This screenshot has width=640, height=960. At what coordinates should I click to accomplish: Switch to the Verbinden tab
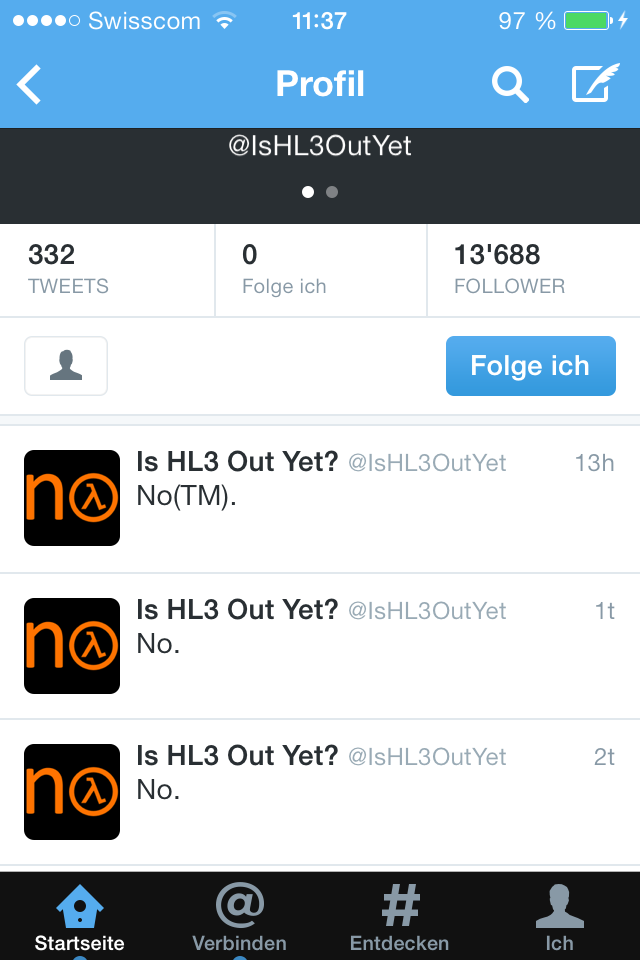point(240,918)
